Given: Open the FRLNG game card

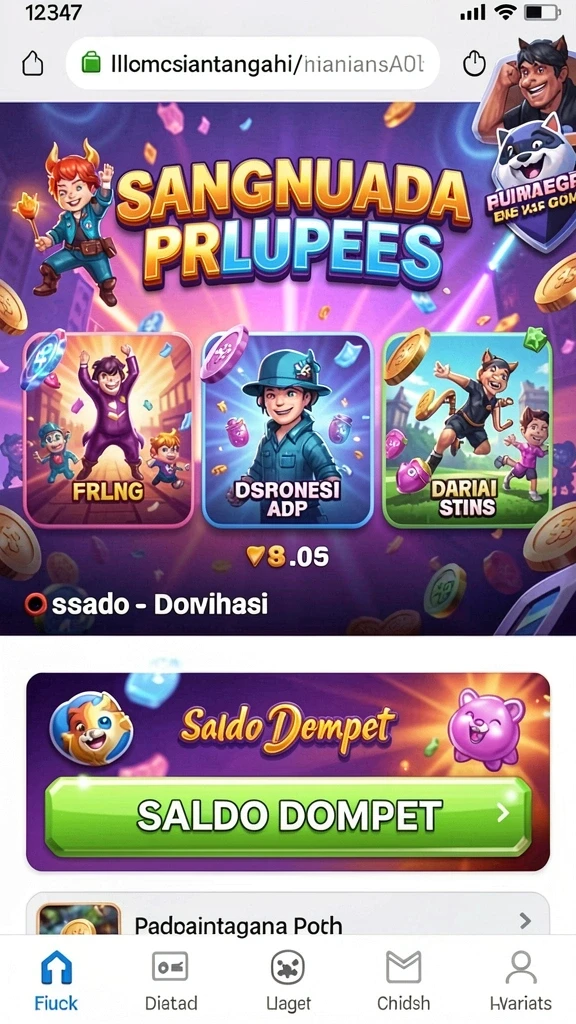Looking at the screenshot, I should click(108, 429).
